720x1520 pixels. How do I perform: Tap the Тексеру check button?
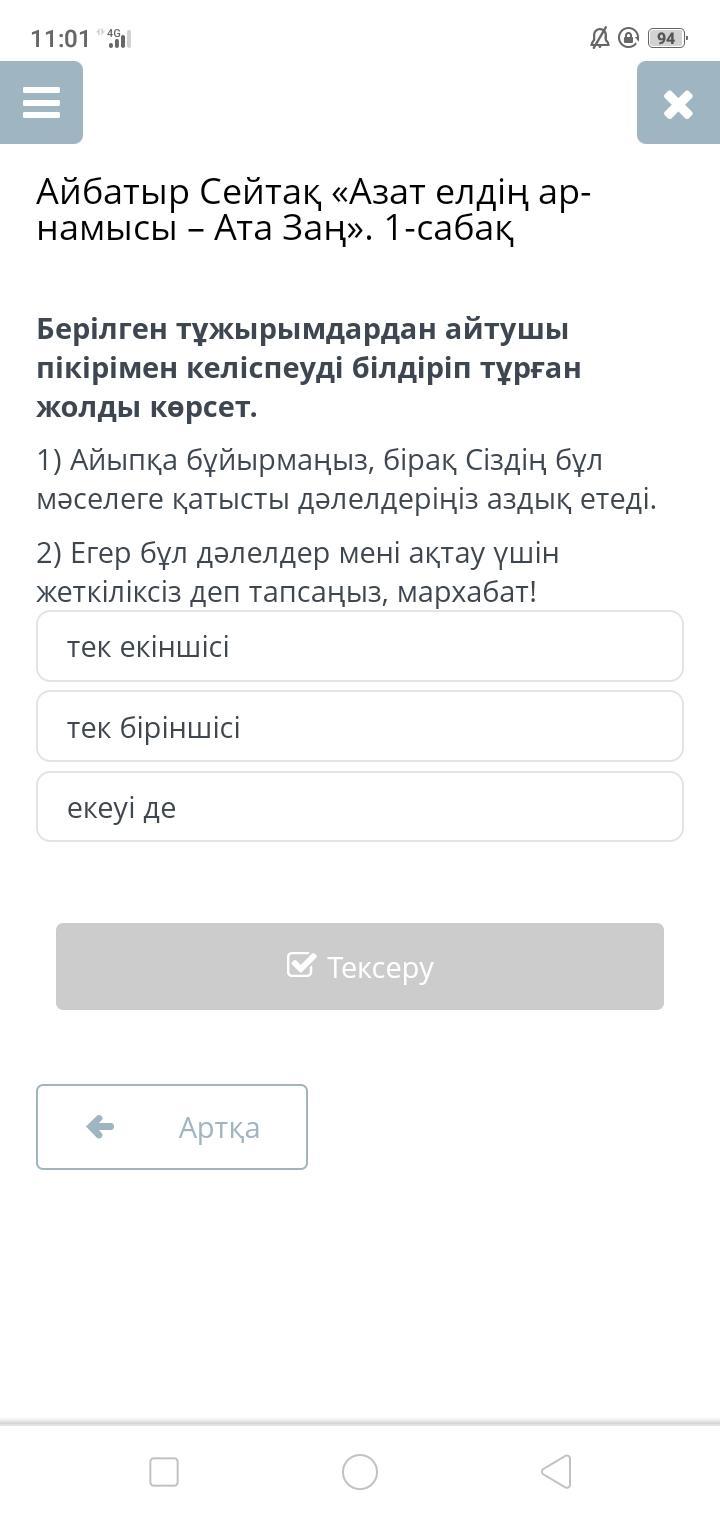tap(360, 966)
